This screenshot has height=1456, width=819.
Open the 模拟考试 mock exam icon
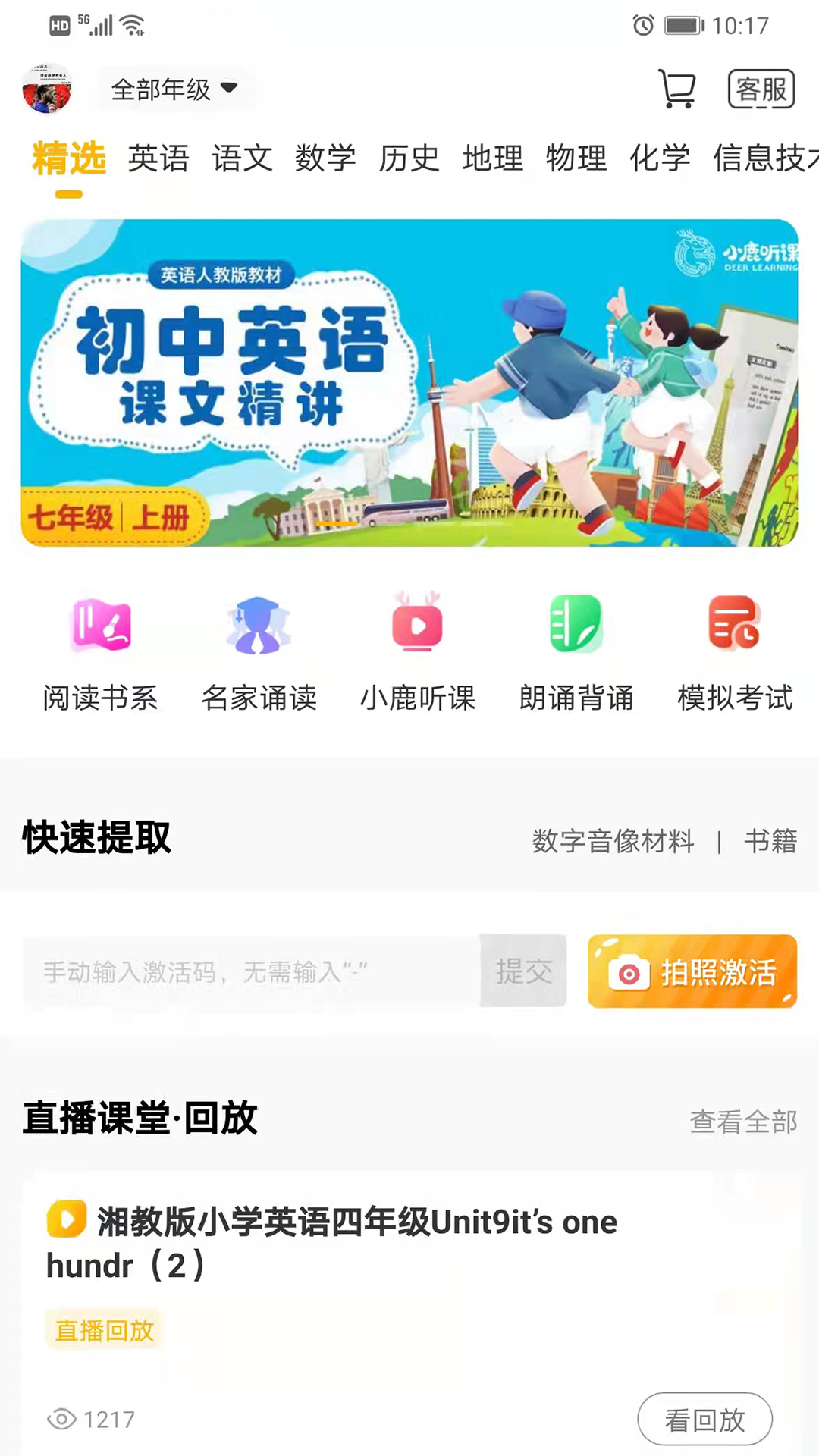point(733,648)
